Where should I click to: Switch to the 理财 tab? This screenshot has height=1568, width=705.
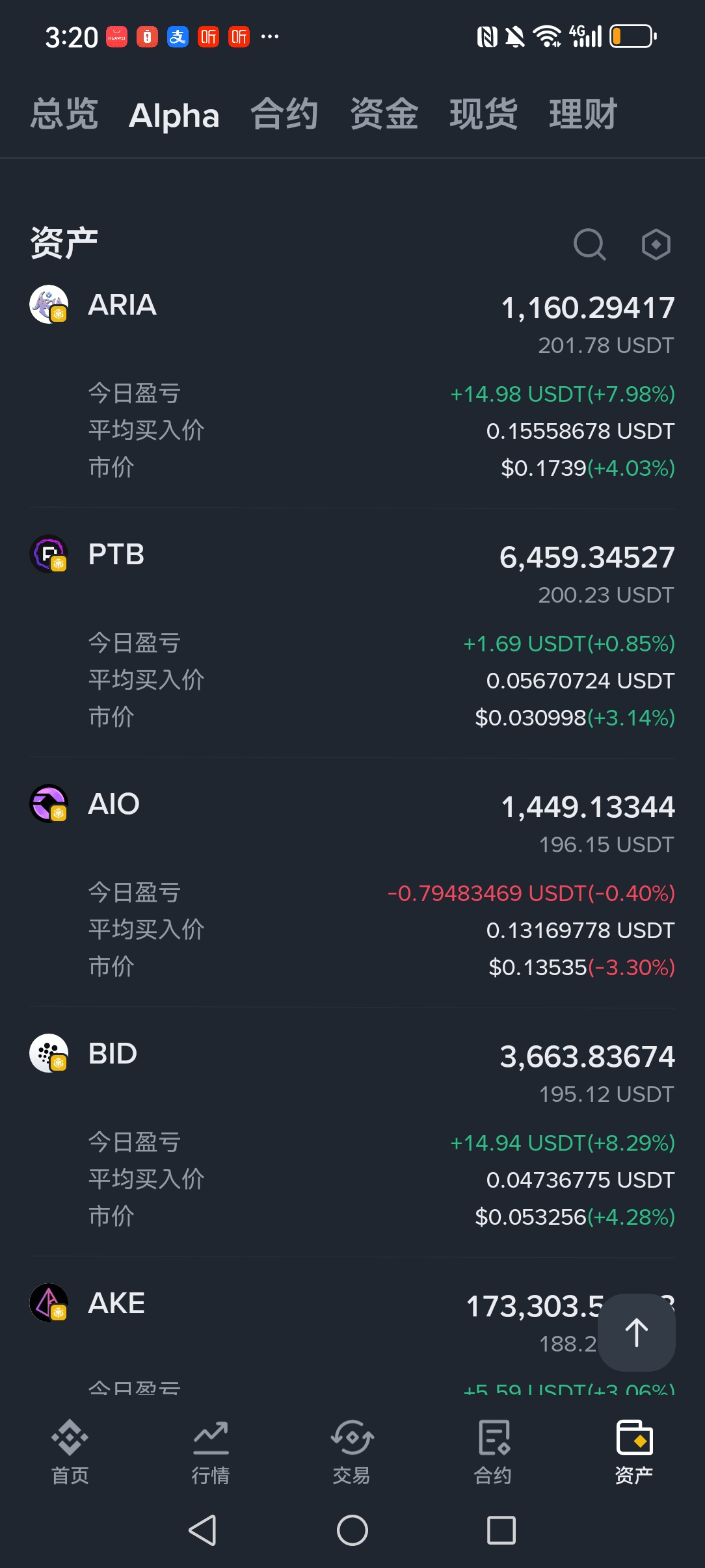pyautogui.click(x=583, y=114)
